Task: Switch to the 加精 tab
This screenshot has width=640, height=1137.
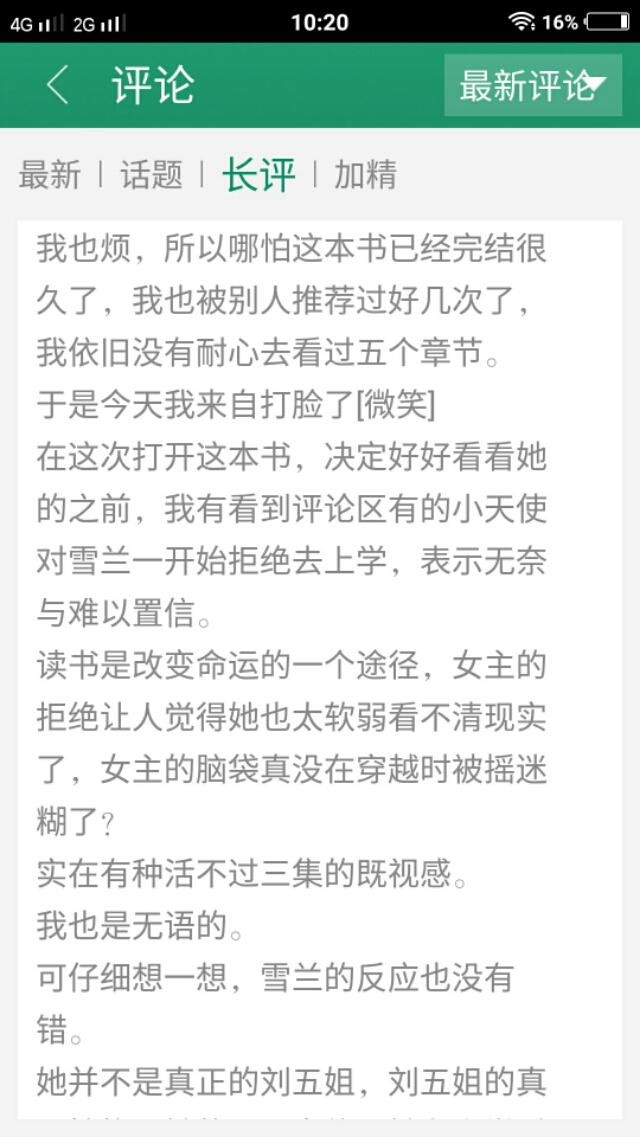Action: point(365,175)
